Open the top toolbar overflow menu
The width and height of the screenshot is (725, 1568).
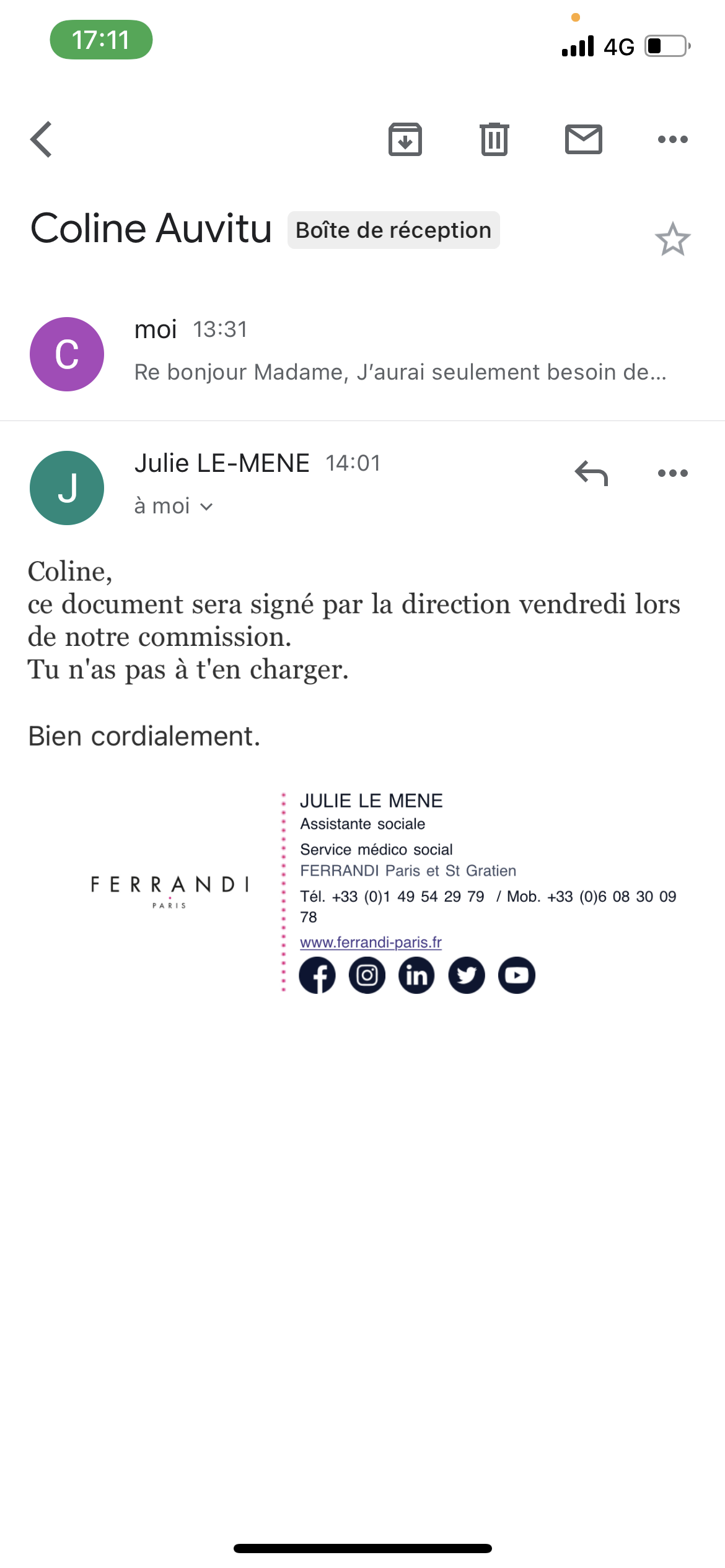[x=672, y=139]
